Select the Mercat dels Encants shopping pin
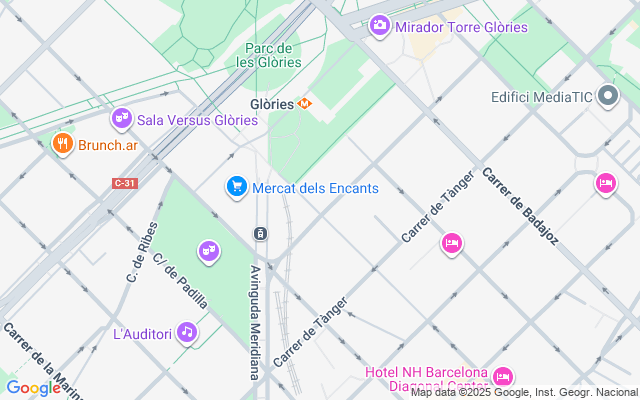The image size is (640, 400). [x=237, y=187]
